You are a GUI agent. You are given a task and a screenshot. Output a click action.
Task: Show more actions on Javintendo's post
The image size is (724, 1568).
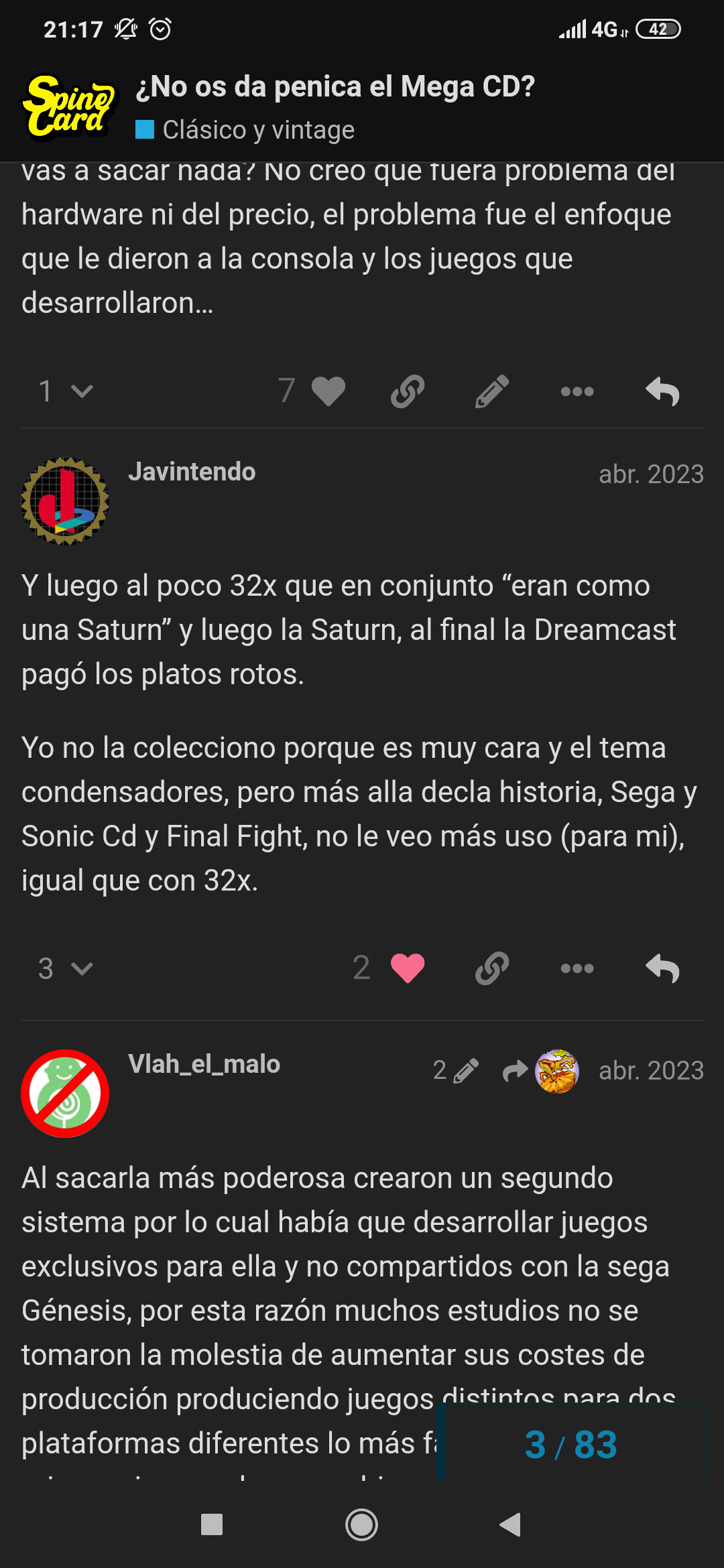577,968
